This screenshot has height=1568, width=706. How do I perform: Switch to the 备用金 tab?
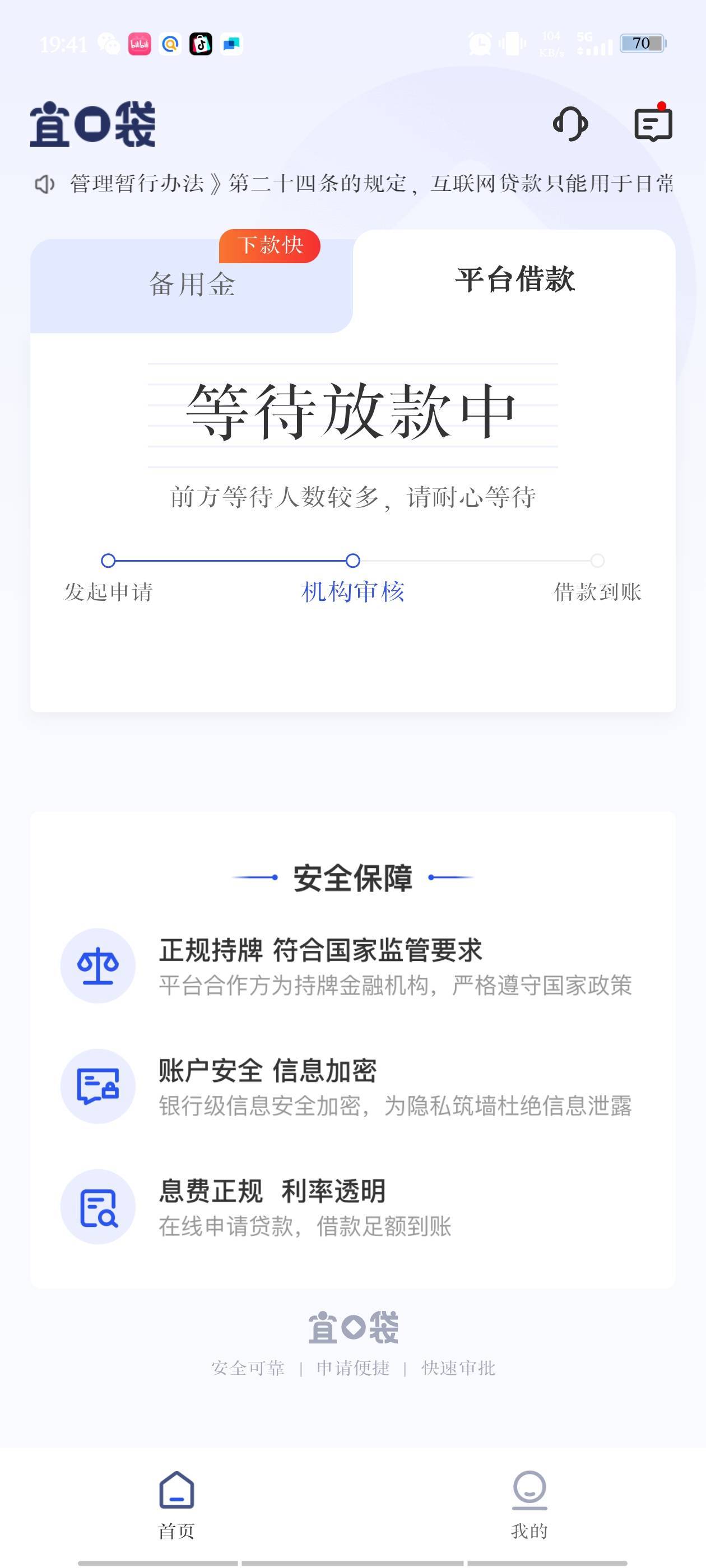tap(192, 285)
